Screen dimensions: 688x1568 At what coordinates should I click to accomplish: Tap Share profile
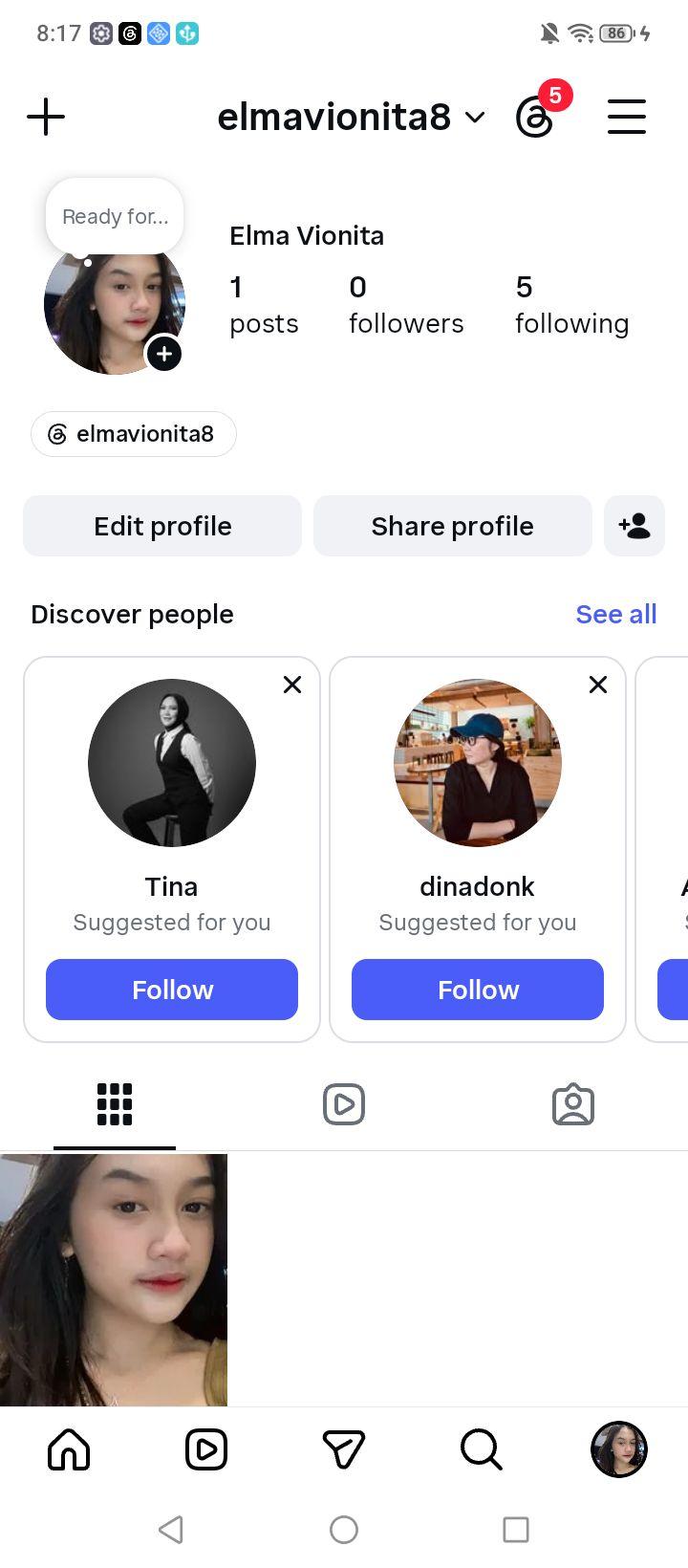coord(453,526)
